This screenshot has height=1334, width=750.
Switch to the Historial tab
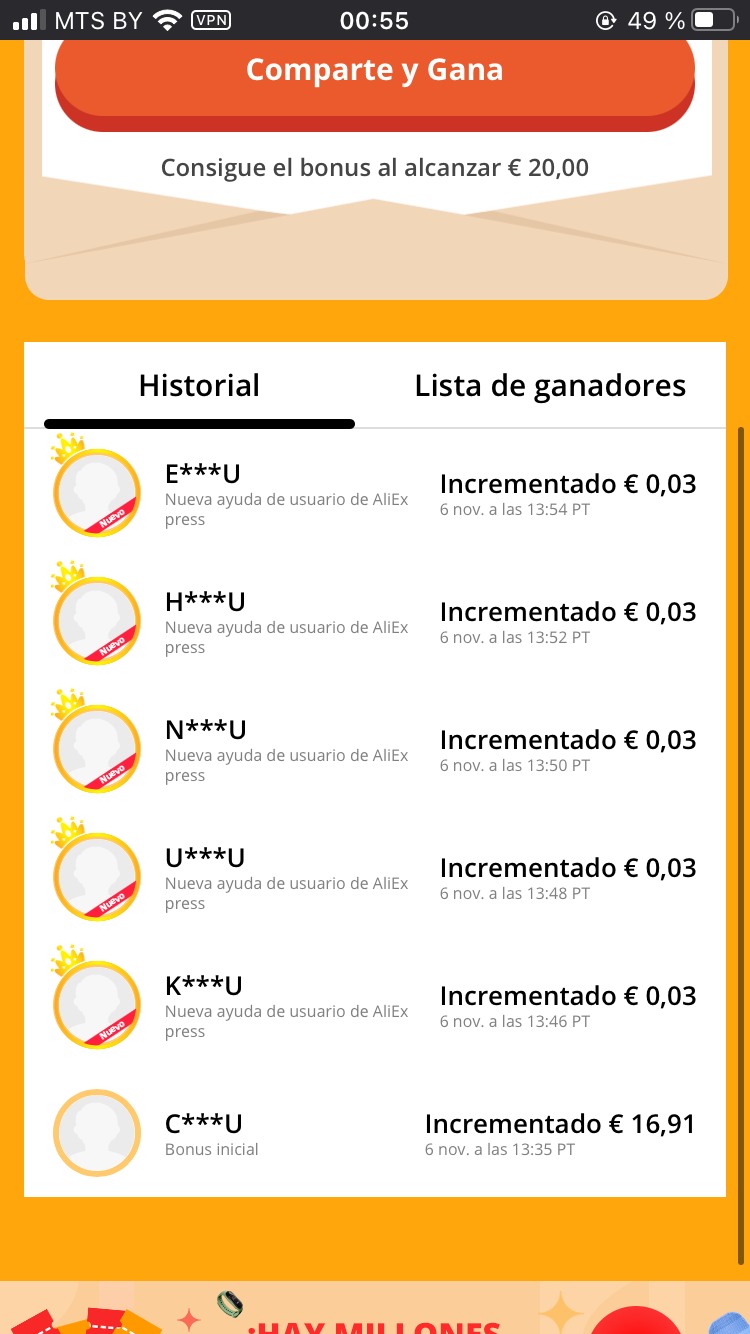199,386
